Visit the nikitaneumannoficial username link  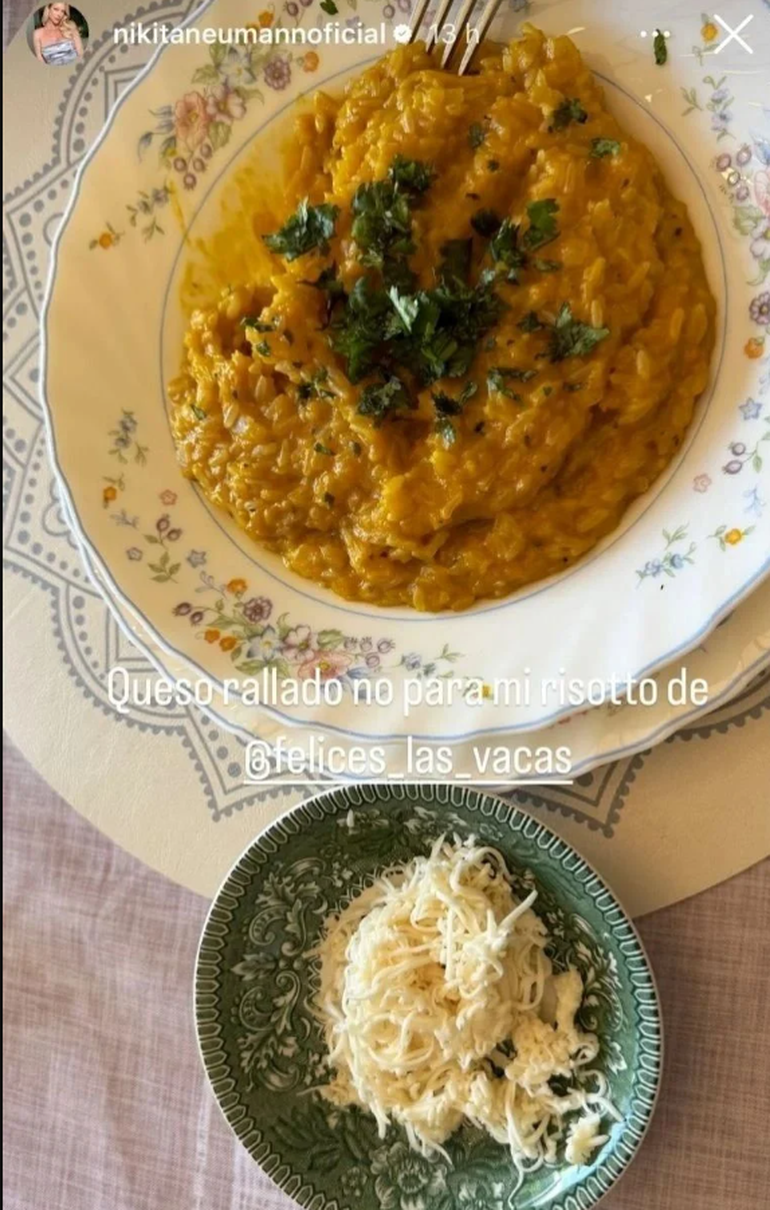click(x=249, y=34)
